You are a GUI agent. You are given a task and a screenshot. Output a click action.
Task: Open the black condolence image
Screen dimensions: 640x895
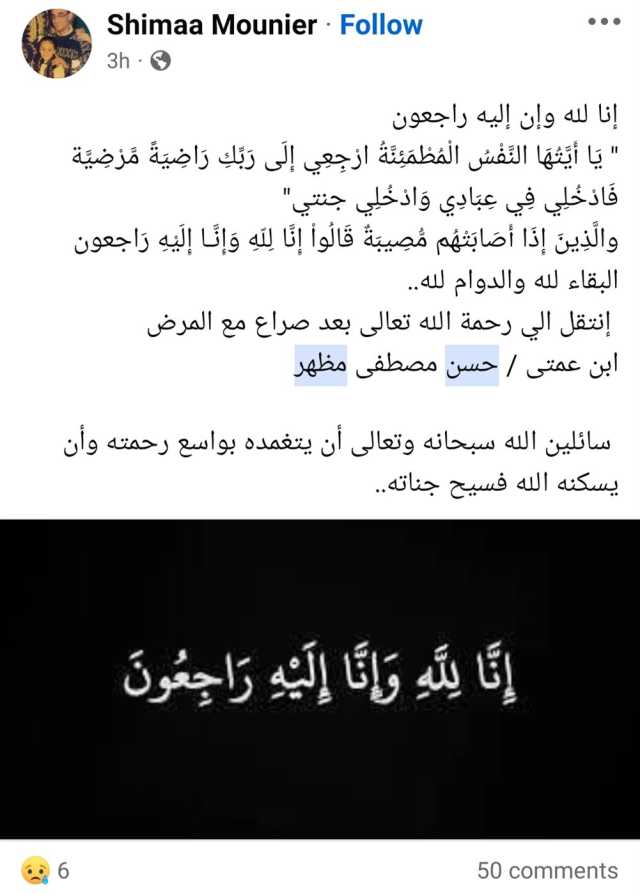click(320, 680)
